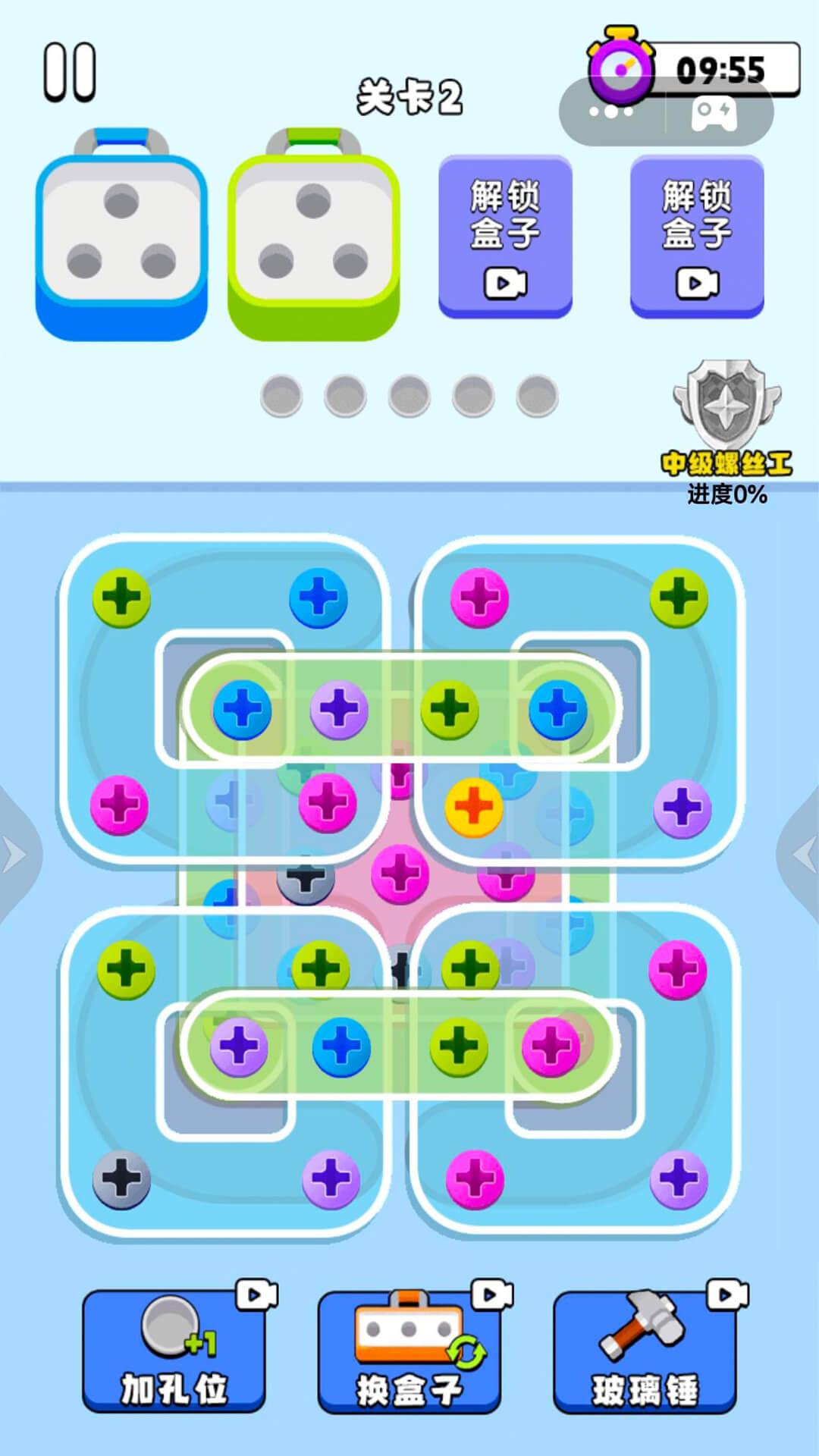Screen dimensions: 819x1456
Task: Remove the orange screw
Action: pyautogui.click(x=474, y=806)
